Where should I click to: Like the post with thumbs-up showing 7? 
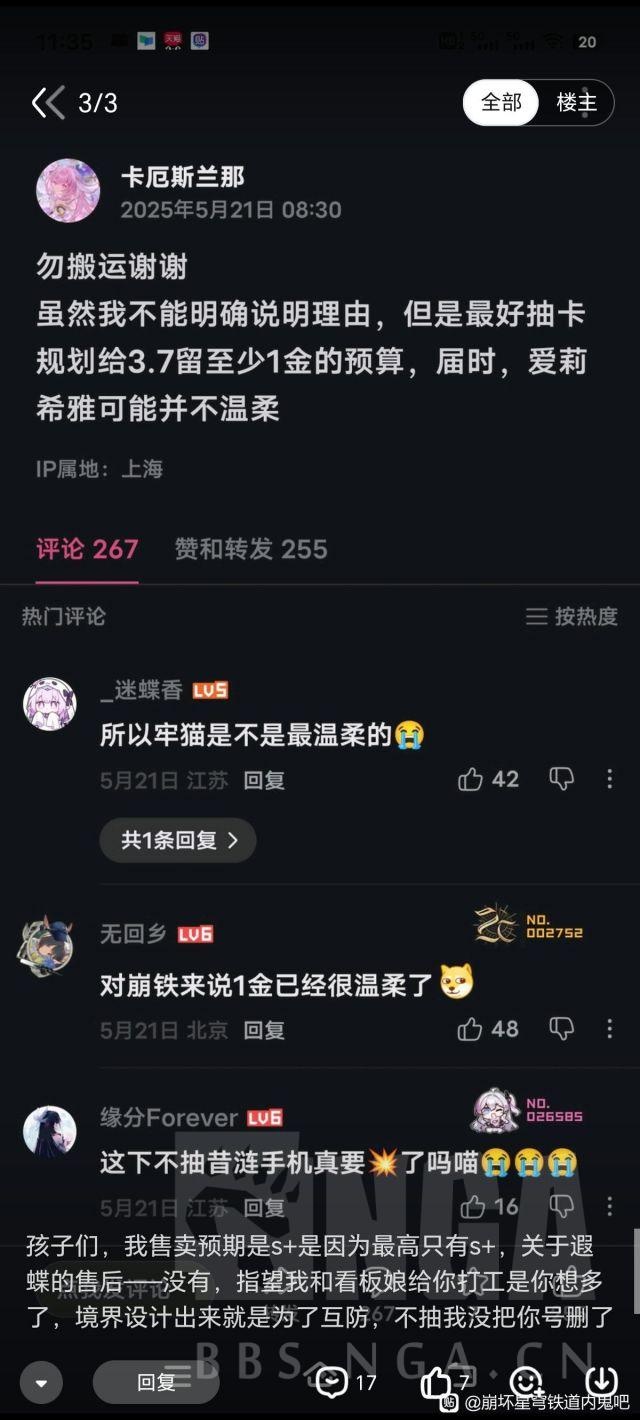click(444, 1382)
